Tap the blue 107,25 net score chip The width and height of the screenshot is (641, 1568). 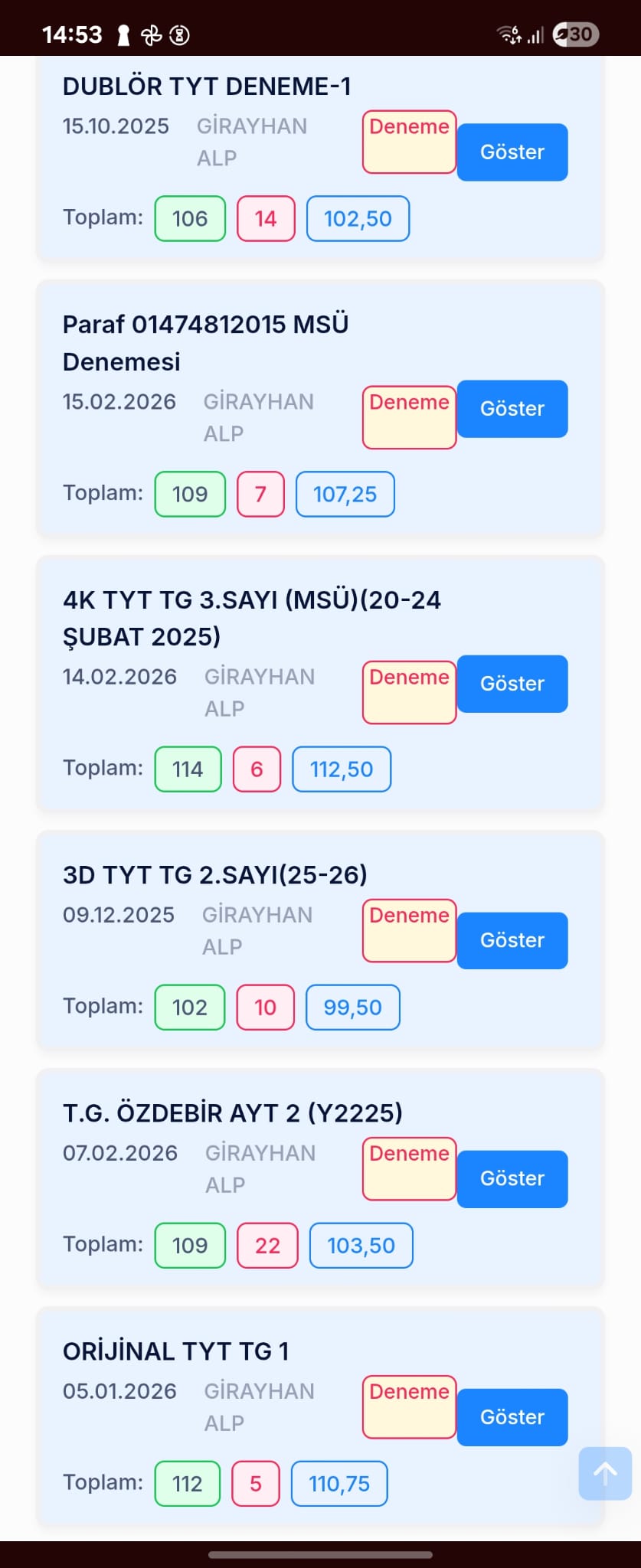click(x=345, y=494)
